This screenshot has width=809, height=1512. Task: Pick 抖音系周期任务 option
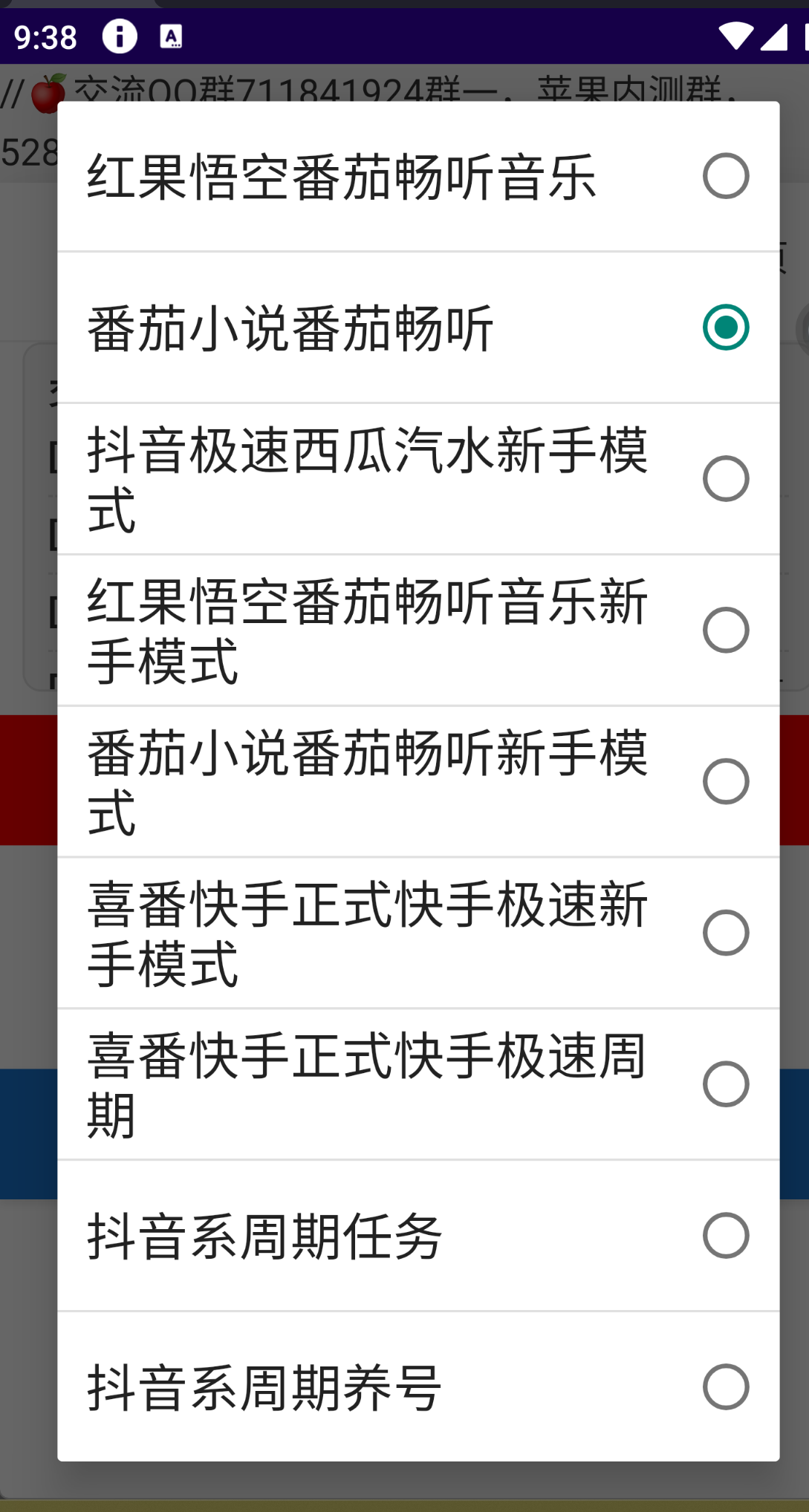pyautogui.click(x=418, y=1236)
